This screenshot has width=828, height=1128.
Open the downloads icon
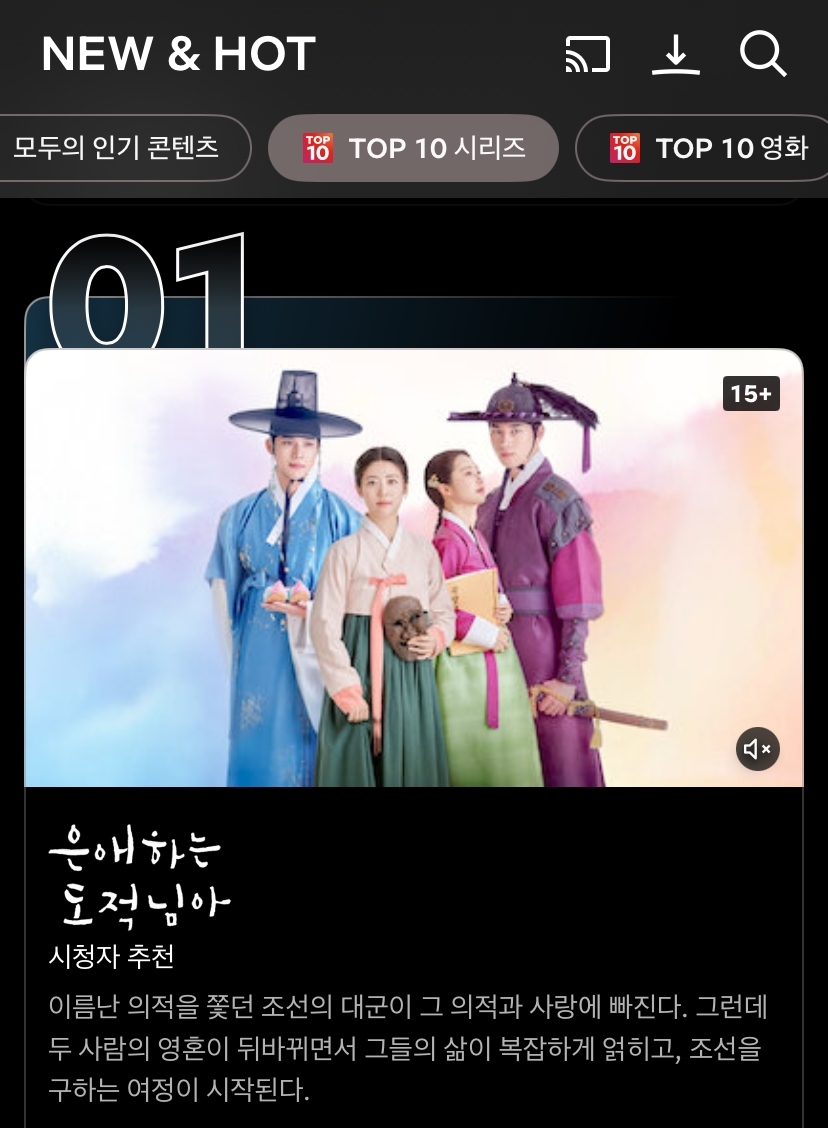point(676,55)
